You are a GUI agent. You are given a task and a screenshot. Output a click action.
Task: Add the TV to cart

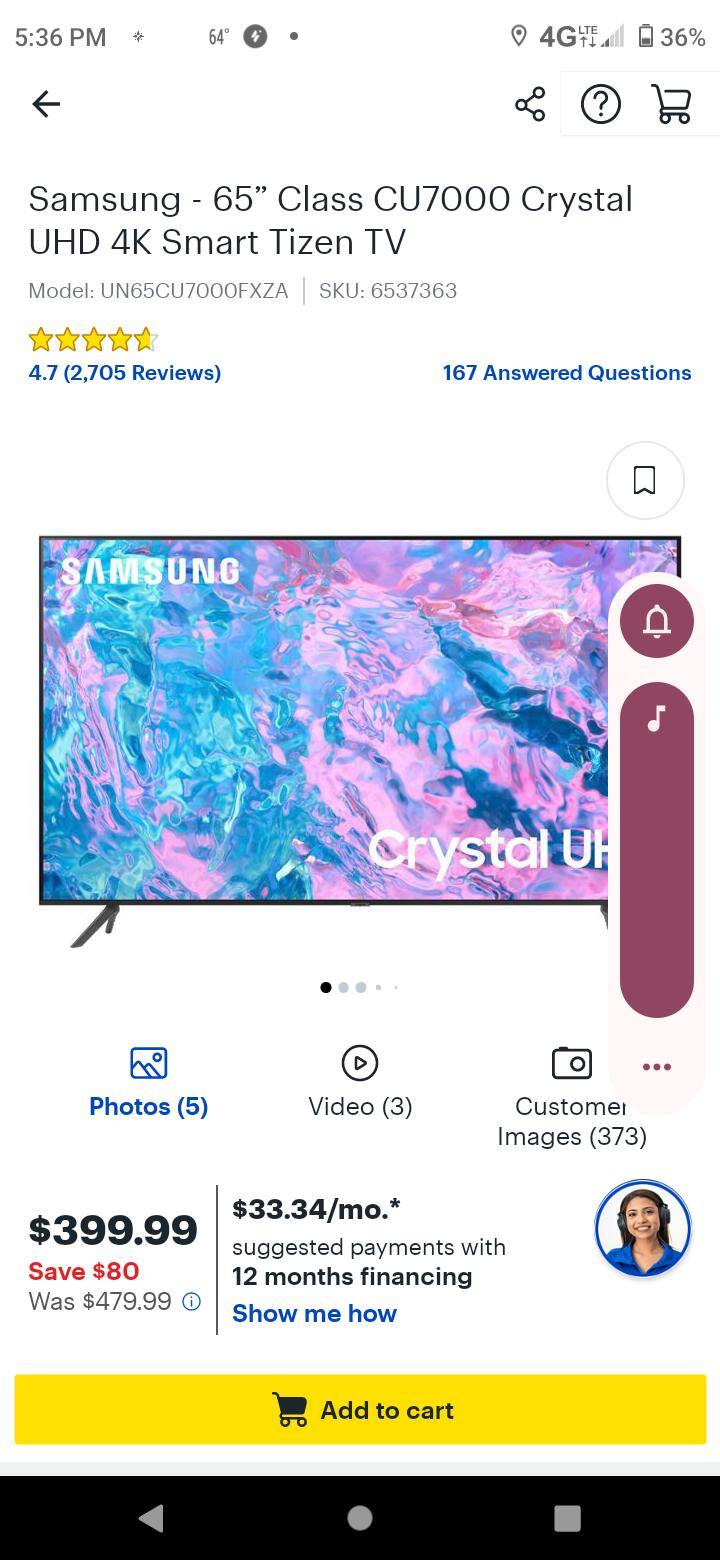pyautogui.click(x=360, y=1410)
